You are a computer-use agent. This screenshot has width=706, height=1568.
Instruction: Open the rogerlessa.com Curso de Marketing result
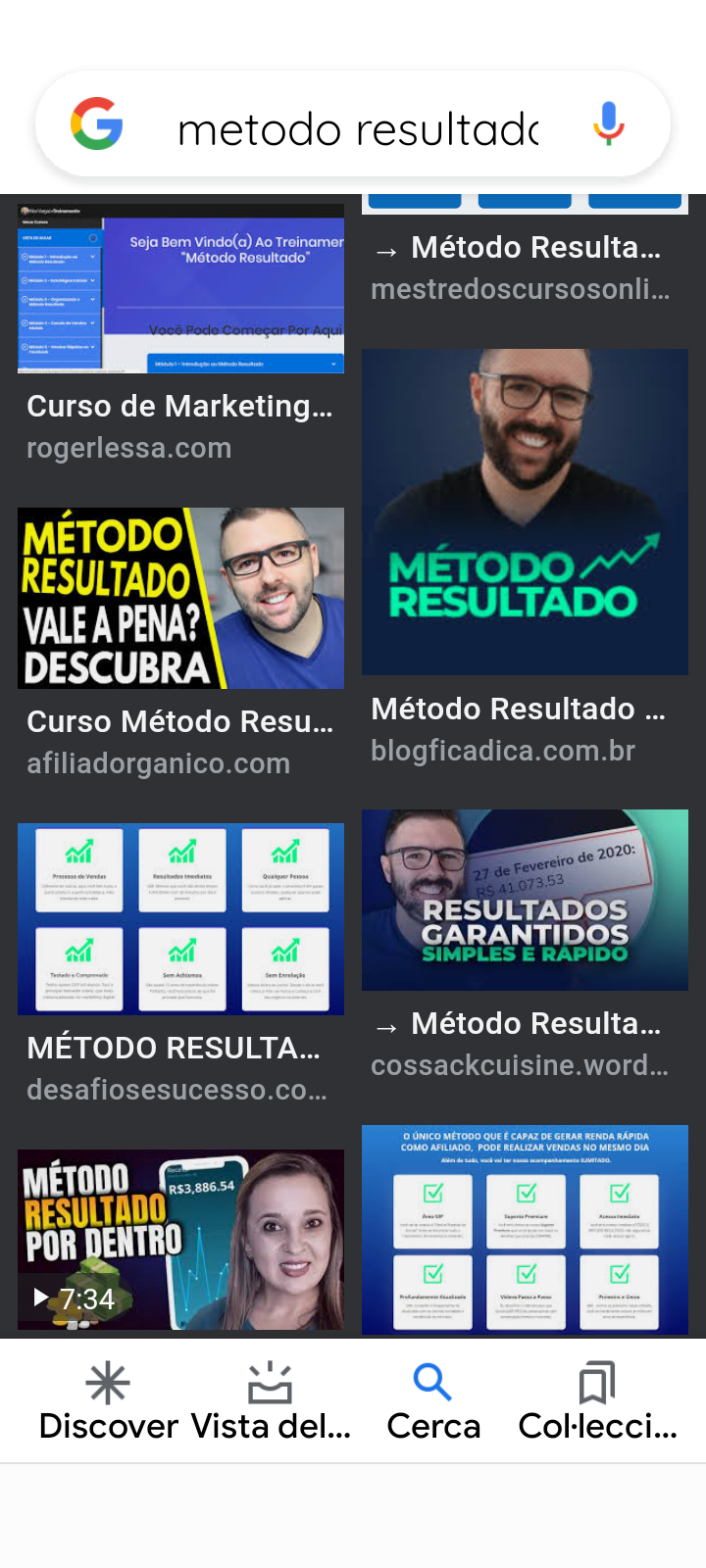point(180,288)
